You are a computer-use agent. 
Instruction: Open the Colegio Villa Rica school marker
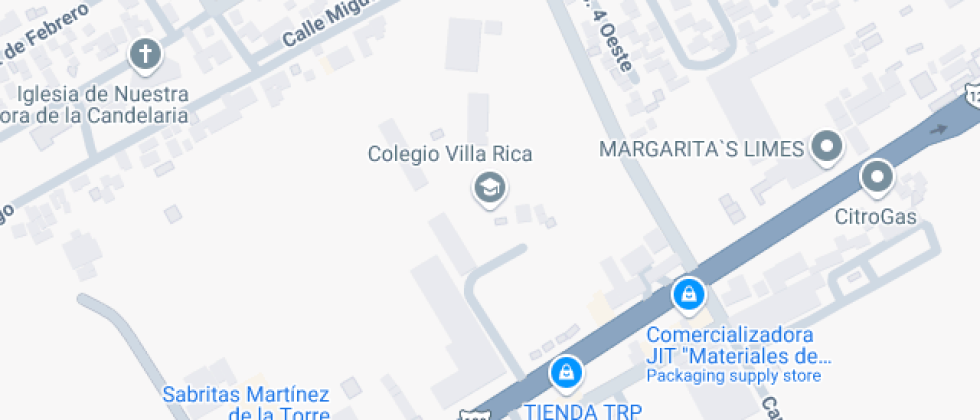(x=489, y=186)
